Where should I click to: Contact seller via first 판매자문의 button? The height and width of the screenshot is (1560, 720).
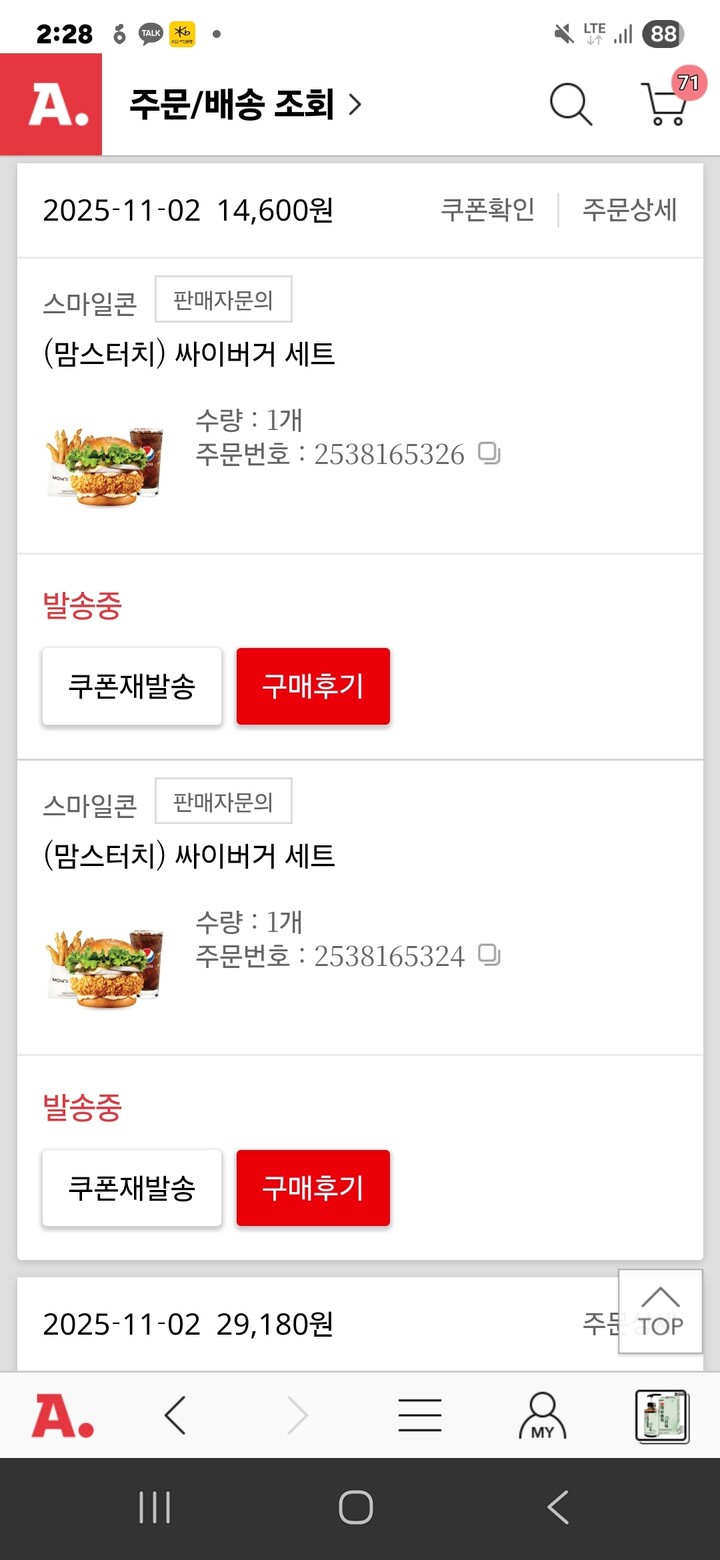pos(223,299)
